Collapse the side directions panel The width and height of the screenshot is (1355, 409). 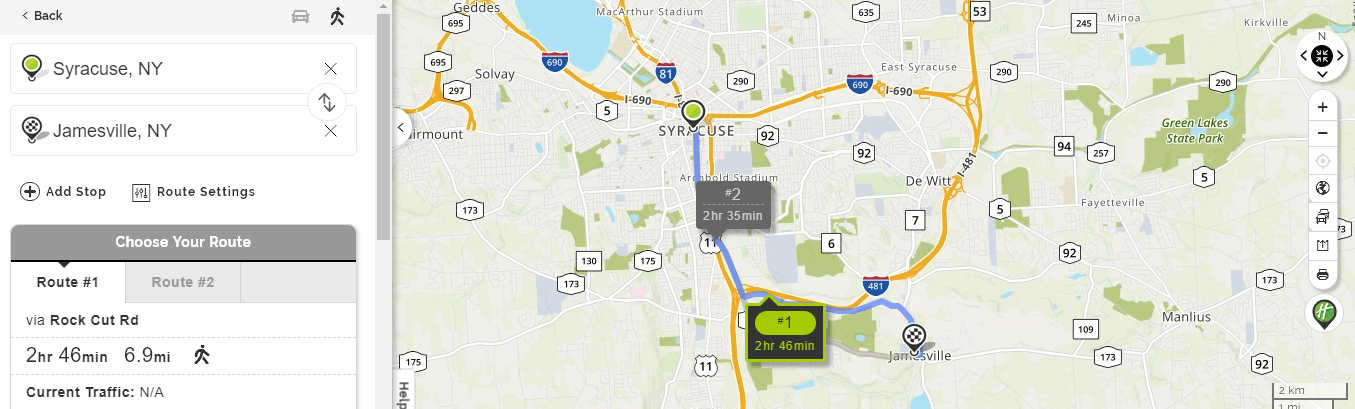coord(402,128)
